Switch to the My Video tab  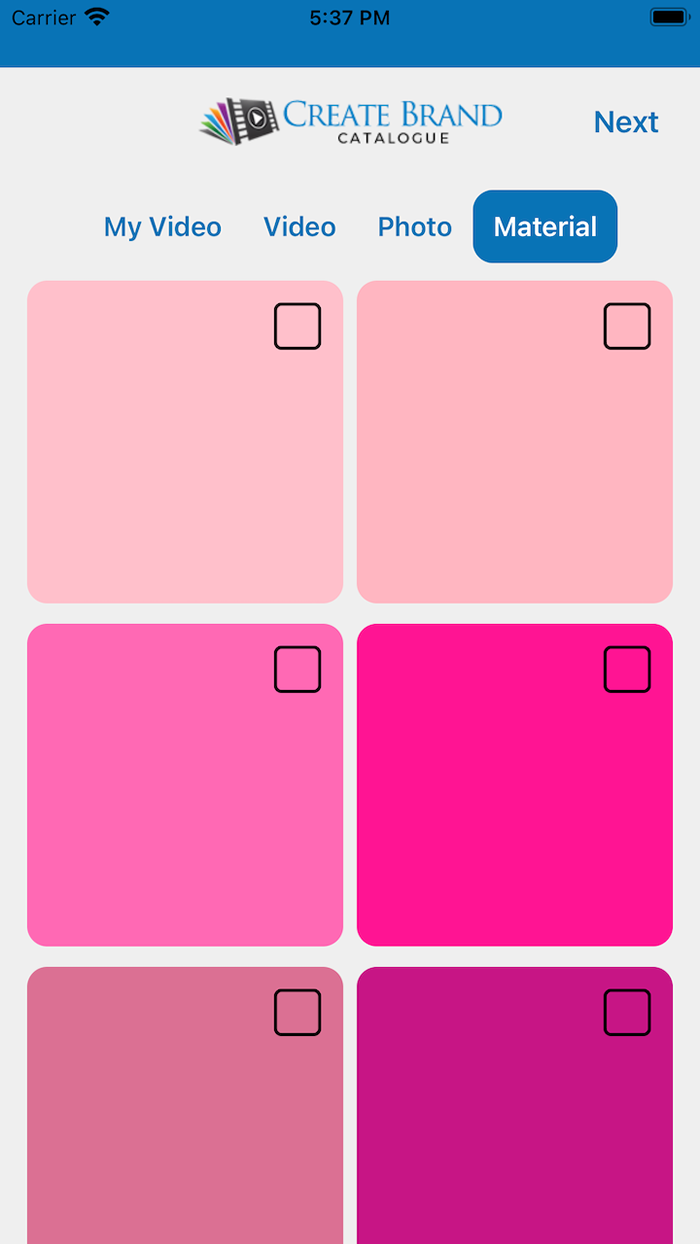click(162, 227)
